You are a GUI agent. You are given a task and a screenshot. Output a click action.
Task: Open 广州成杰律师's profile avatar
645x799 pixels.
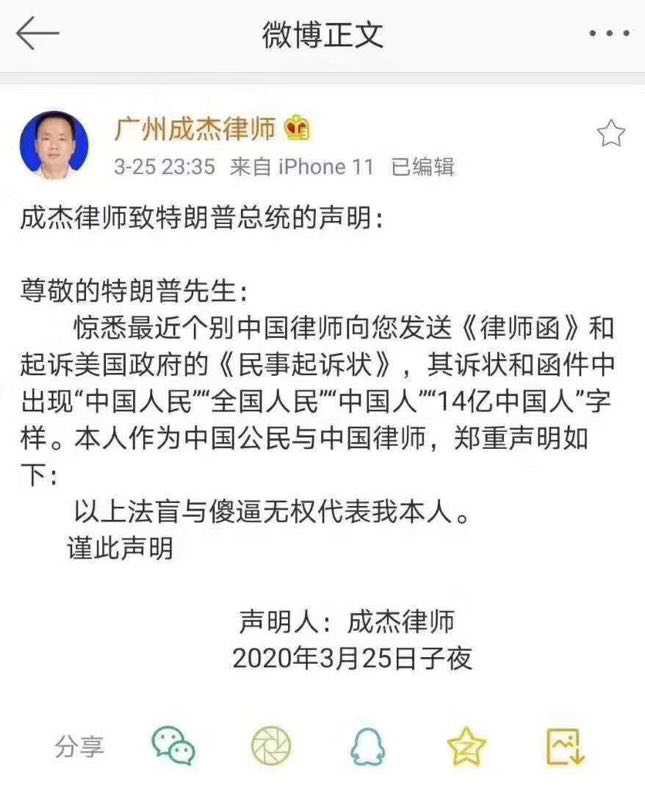[47, 145]
